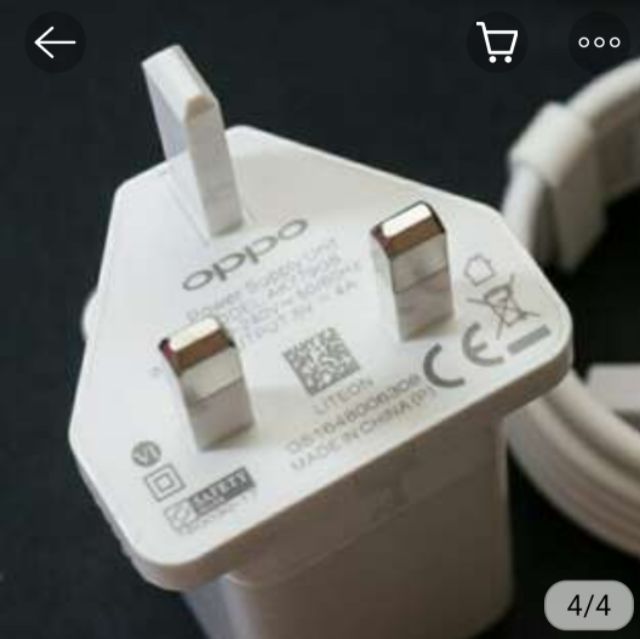Go back using the arrow
This screenshot has height=639, width=640.
55,43
